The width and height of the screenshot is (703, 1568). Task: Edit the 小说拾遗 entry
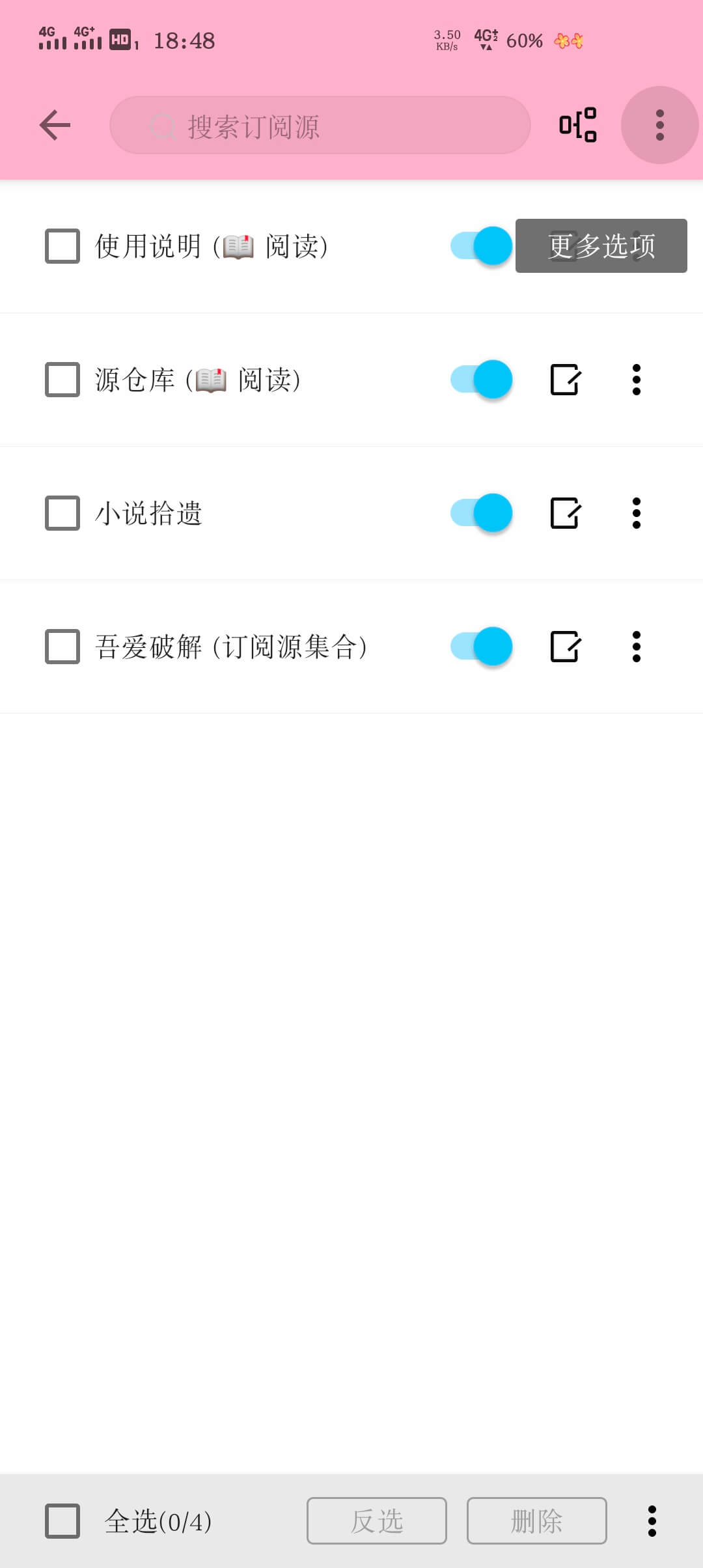point(565,513)
